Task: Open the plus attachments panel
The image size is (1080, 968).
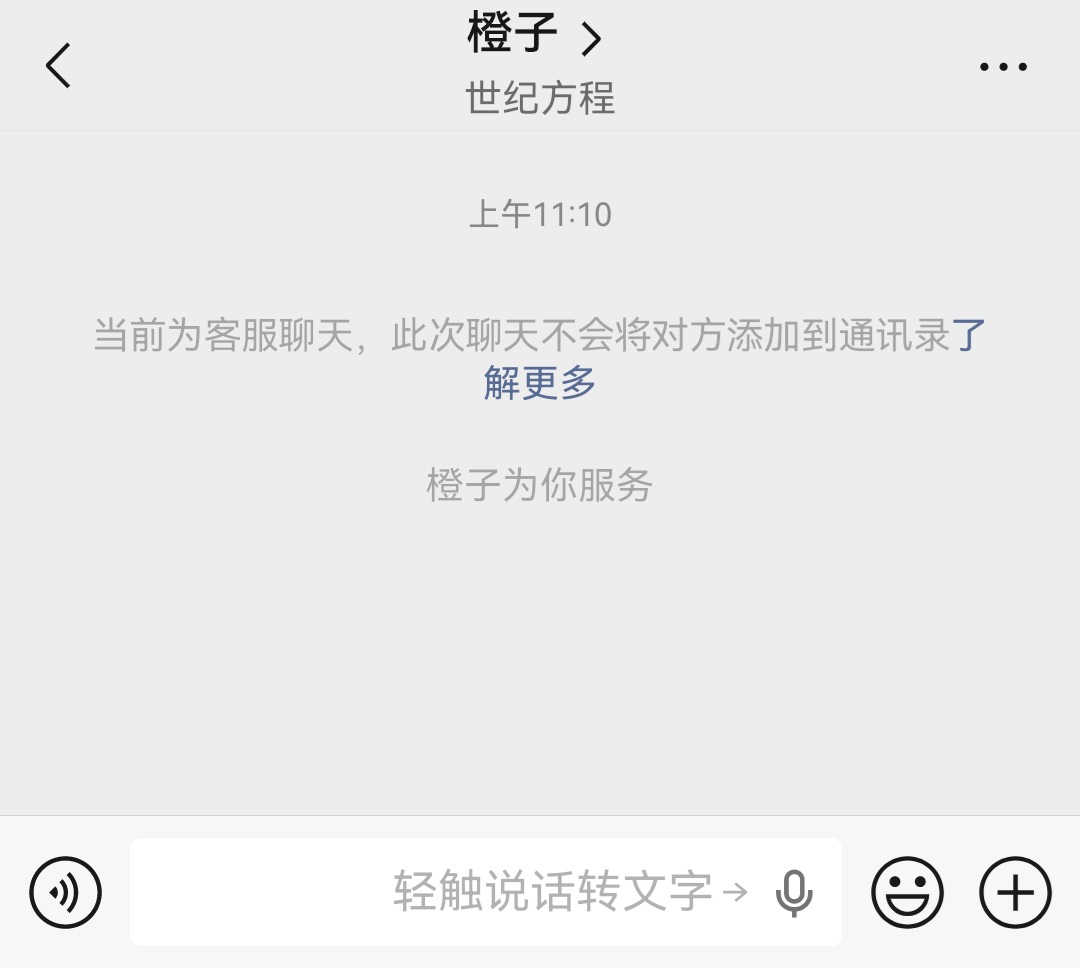Action: pyautogui.click(x=1015, y=892)
